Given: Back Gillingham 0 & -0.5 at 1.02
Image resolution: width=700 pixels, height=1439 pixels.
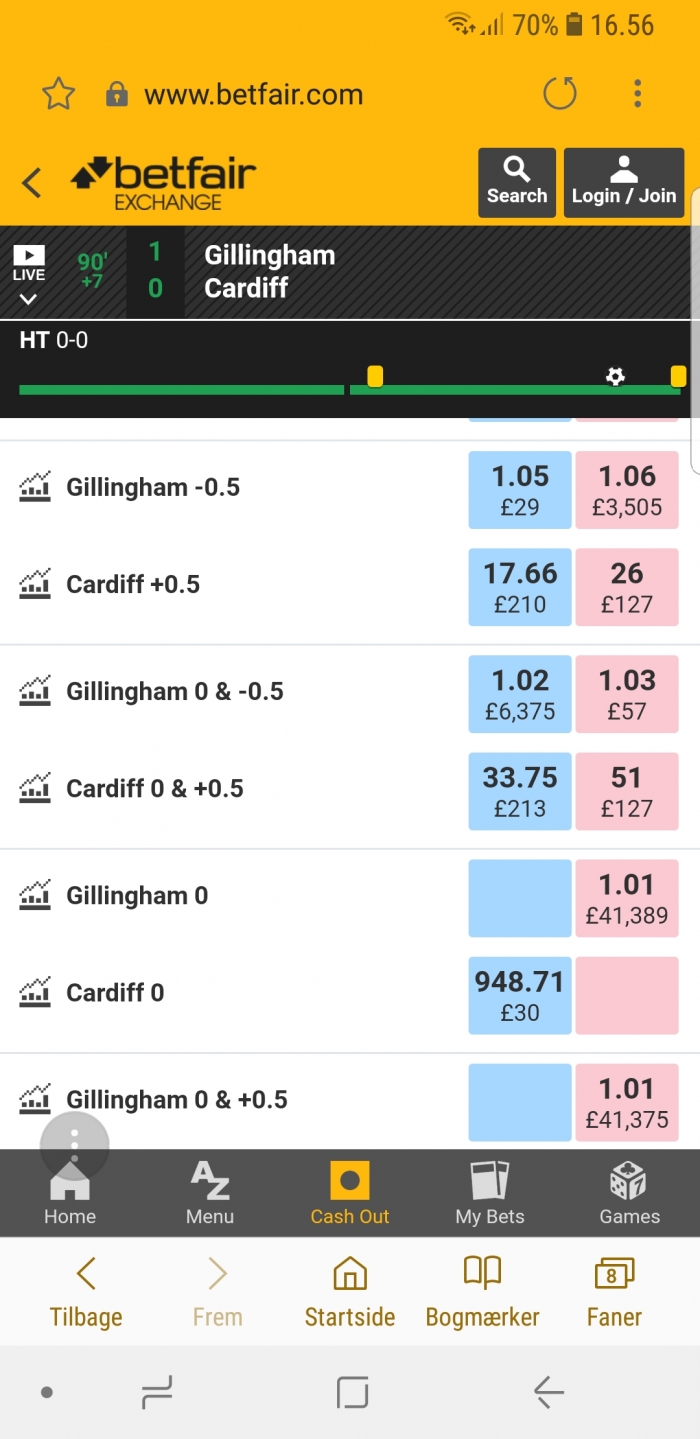Looking at the screenshot, I should pos(520,693).
